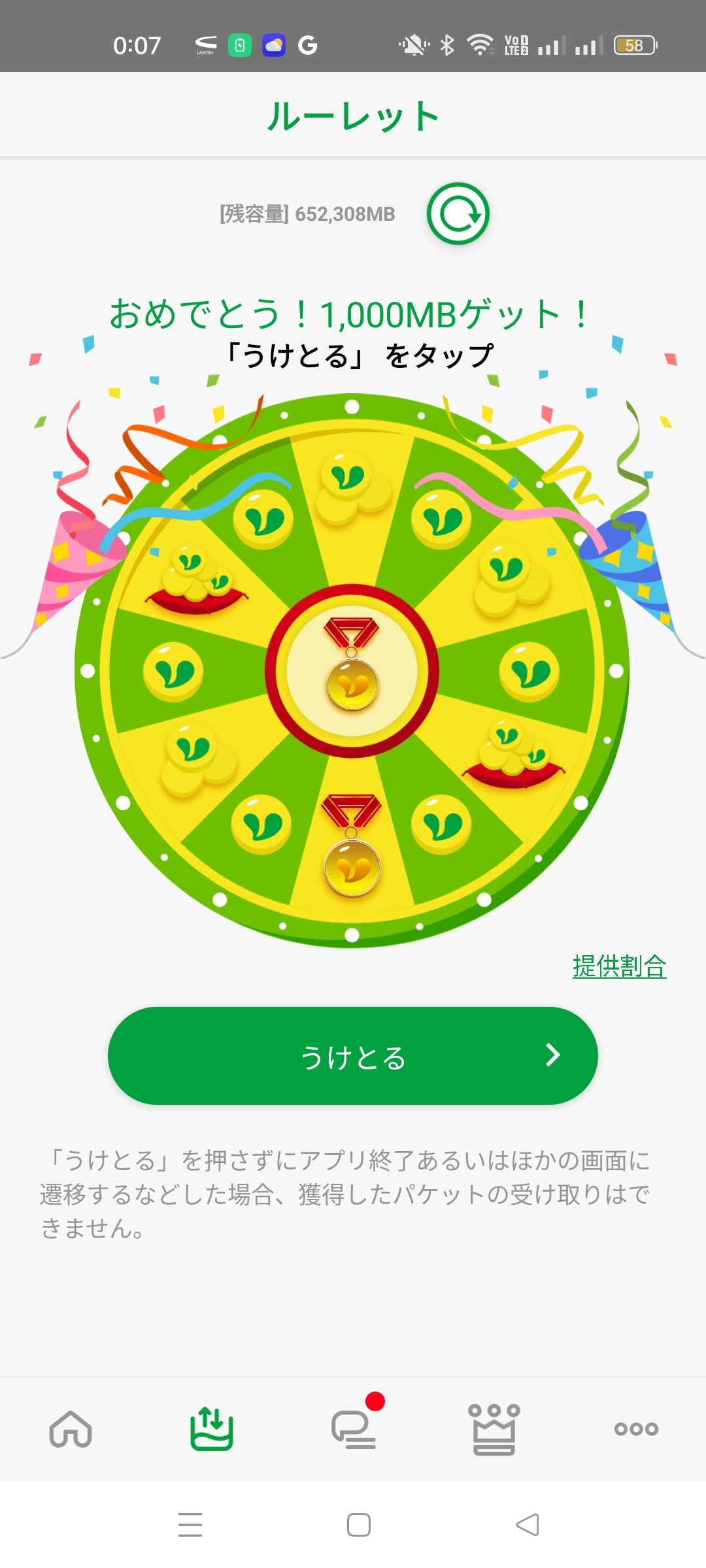The image size is (706, 1568).
Task: Tap the Android home button
Action: coord(353,1524)
